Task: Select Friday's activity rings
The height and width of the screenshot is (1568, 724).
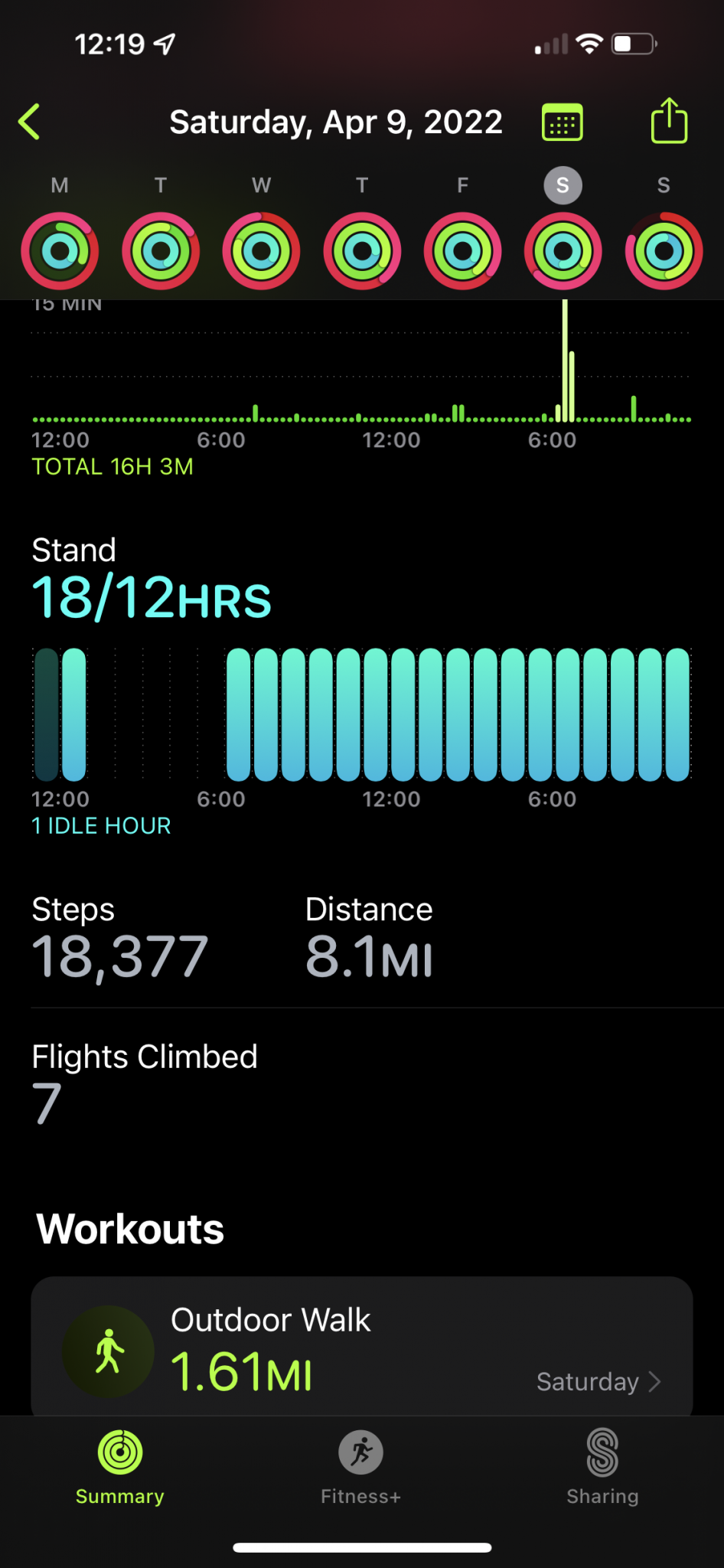Action: click(x=463, y=251)
